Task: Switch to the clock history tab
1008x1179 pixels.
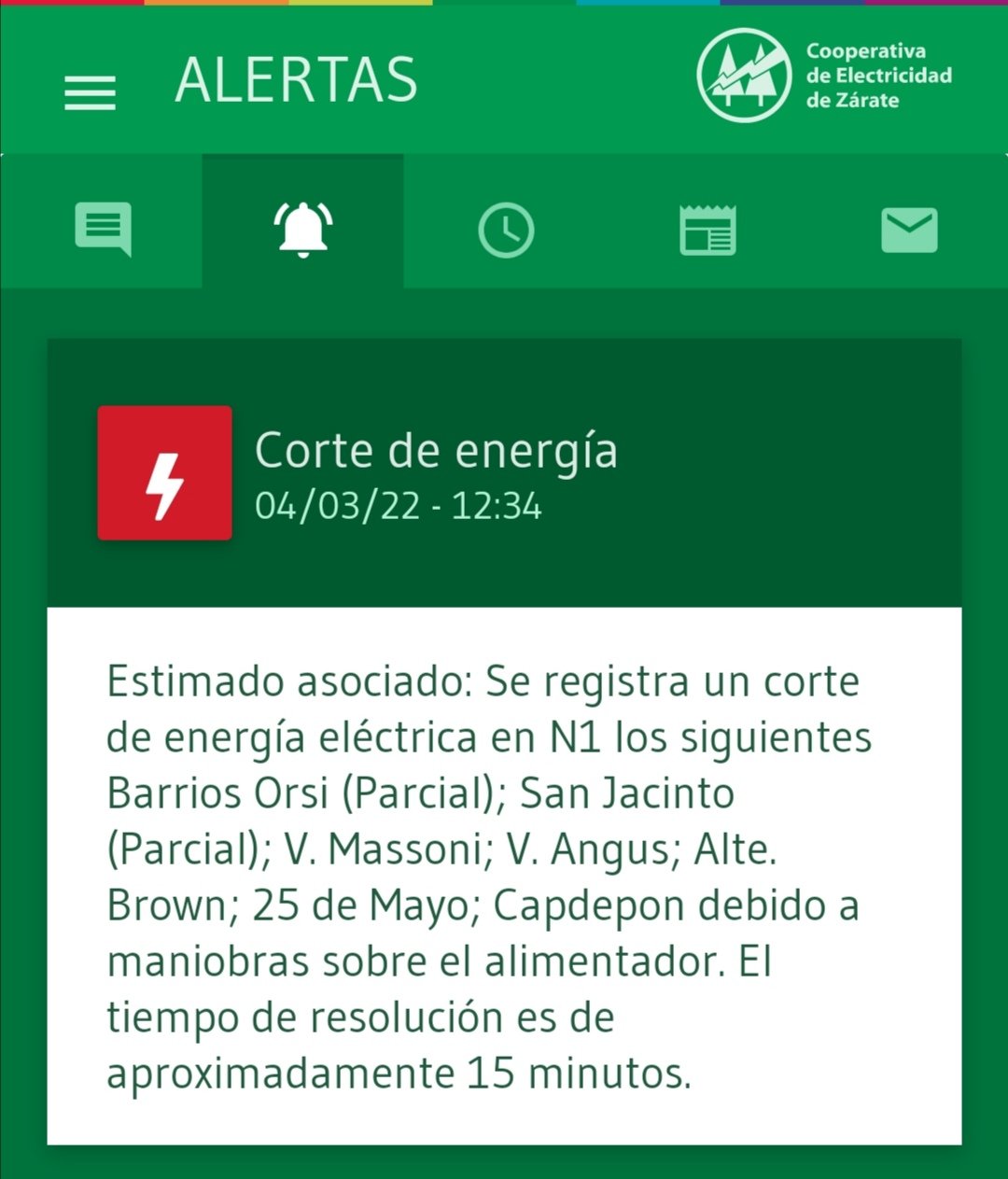Action: pyautogui.click(x=506, y=230)
